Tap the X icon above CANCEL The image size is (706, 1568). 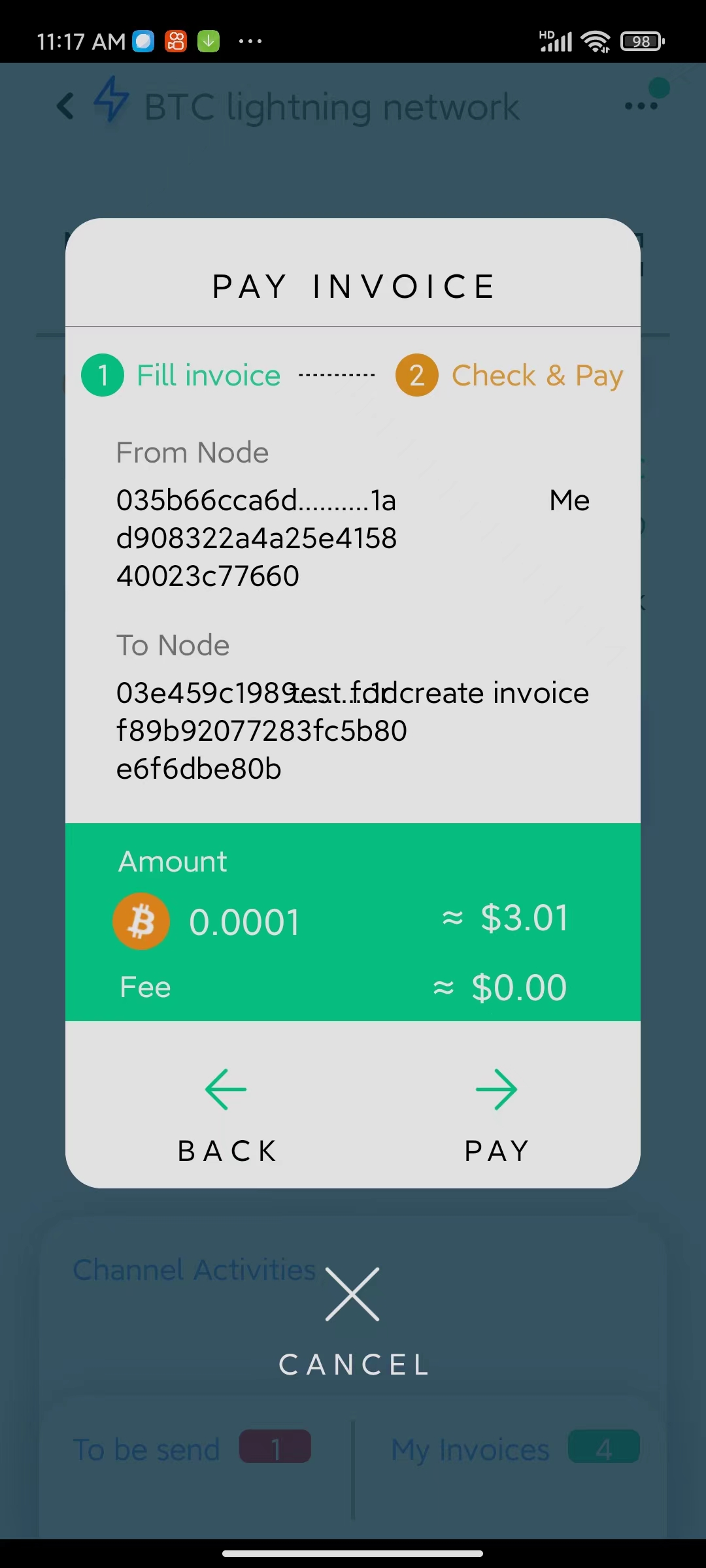pyautogui.click(x=353, y=1295)
